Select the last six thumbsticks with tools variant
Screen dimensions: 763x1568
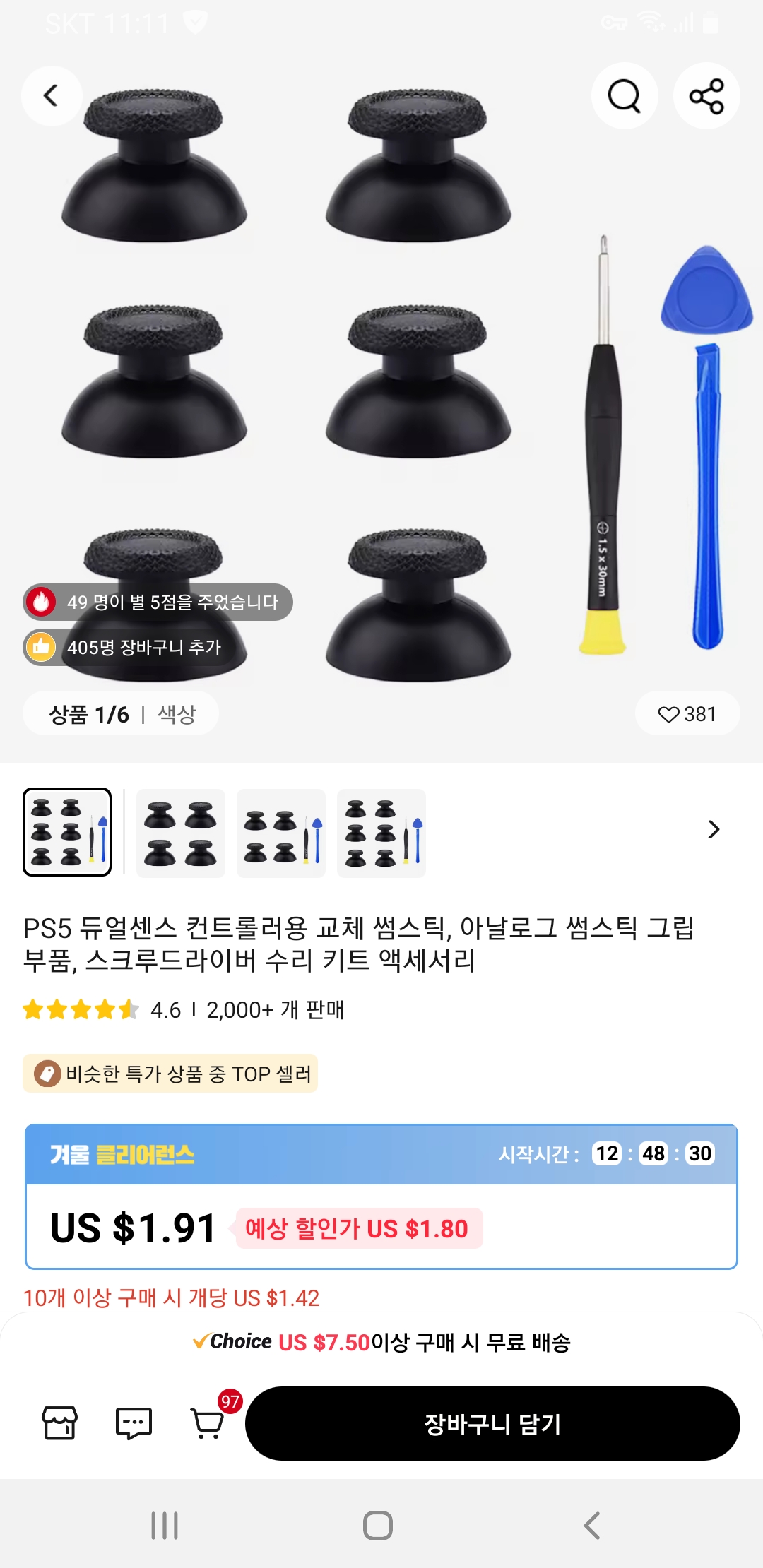pos(381,833)
